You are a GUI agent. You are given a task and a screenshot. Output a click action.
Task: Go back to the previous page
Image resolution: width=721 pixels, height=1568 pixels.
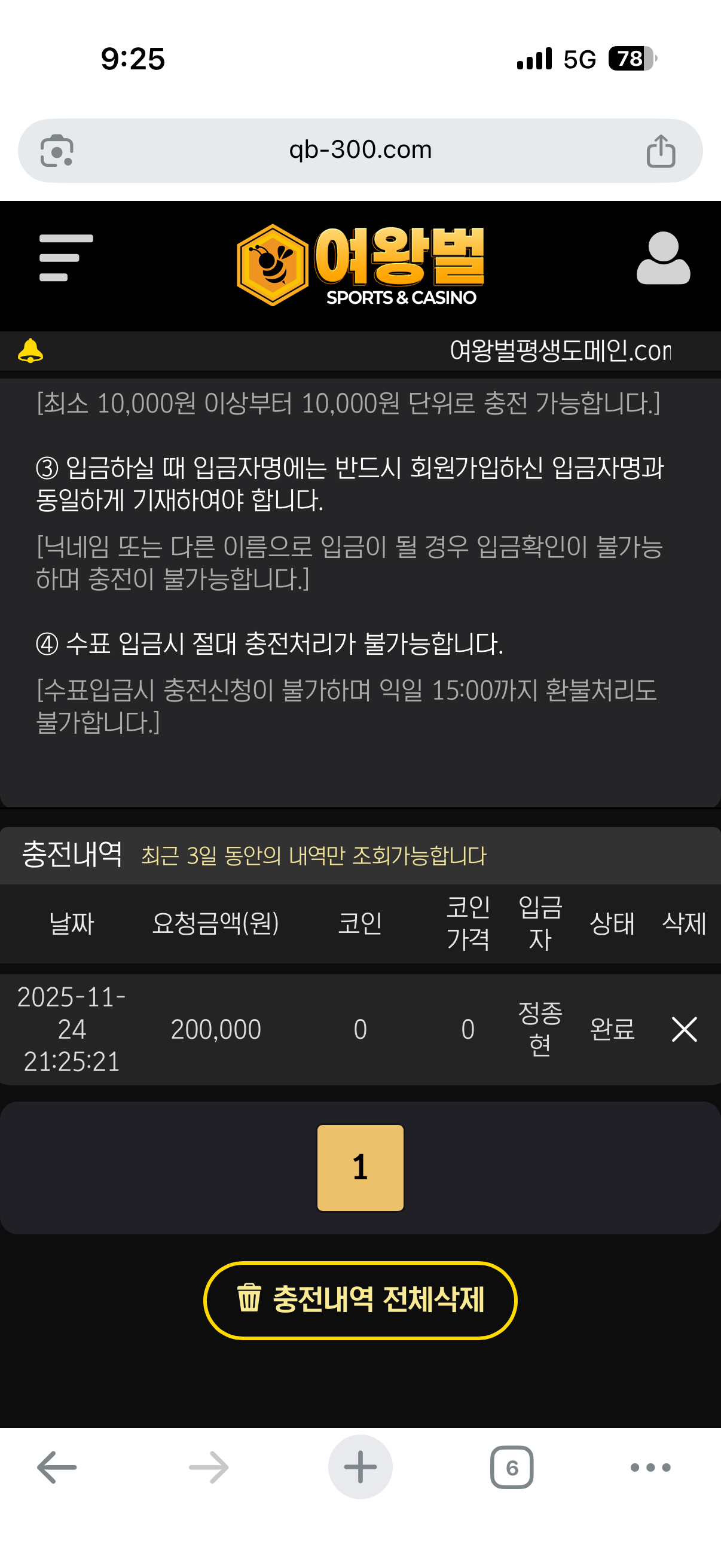coord(57,1468)
